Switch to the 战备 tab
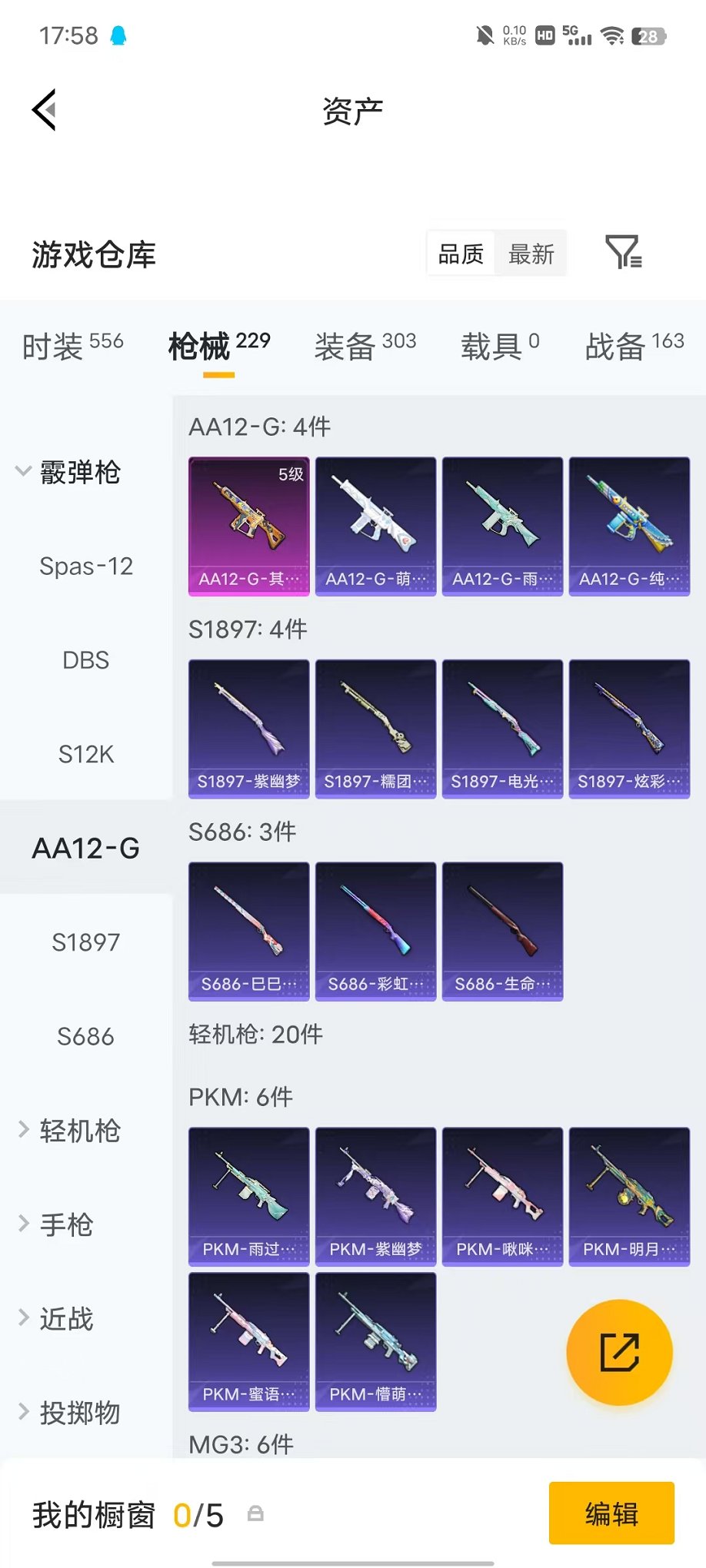Screen dimensions: 706x1568 pyautogui.click(x=634, y=346)
